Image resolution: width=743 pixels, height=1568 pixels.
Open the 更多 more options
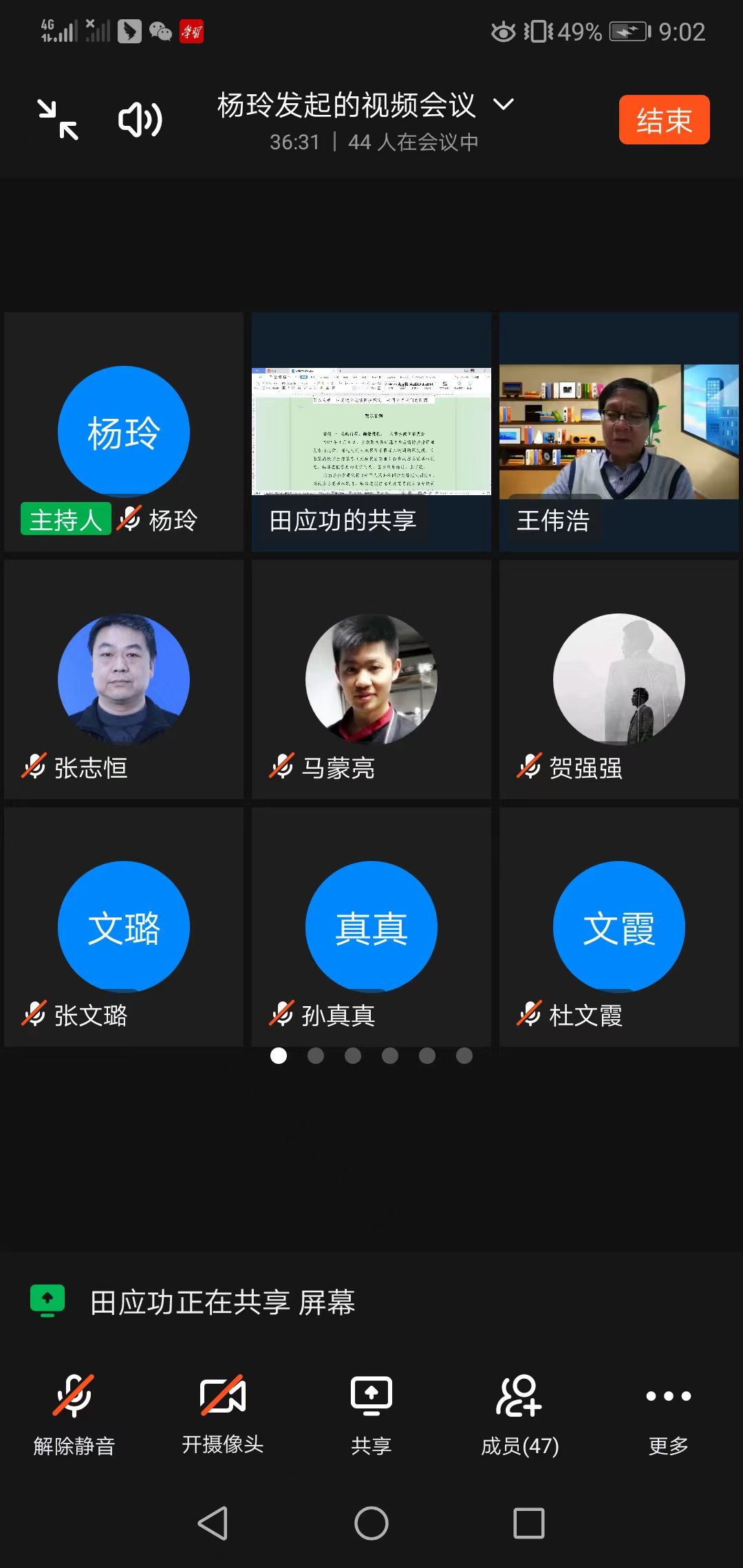point(668,1414)
